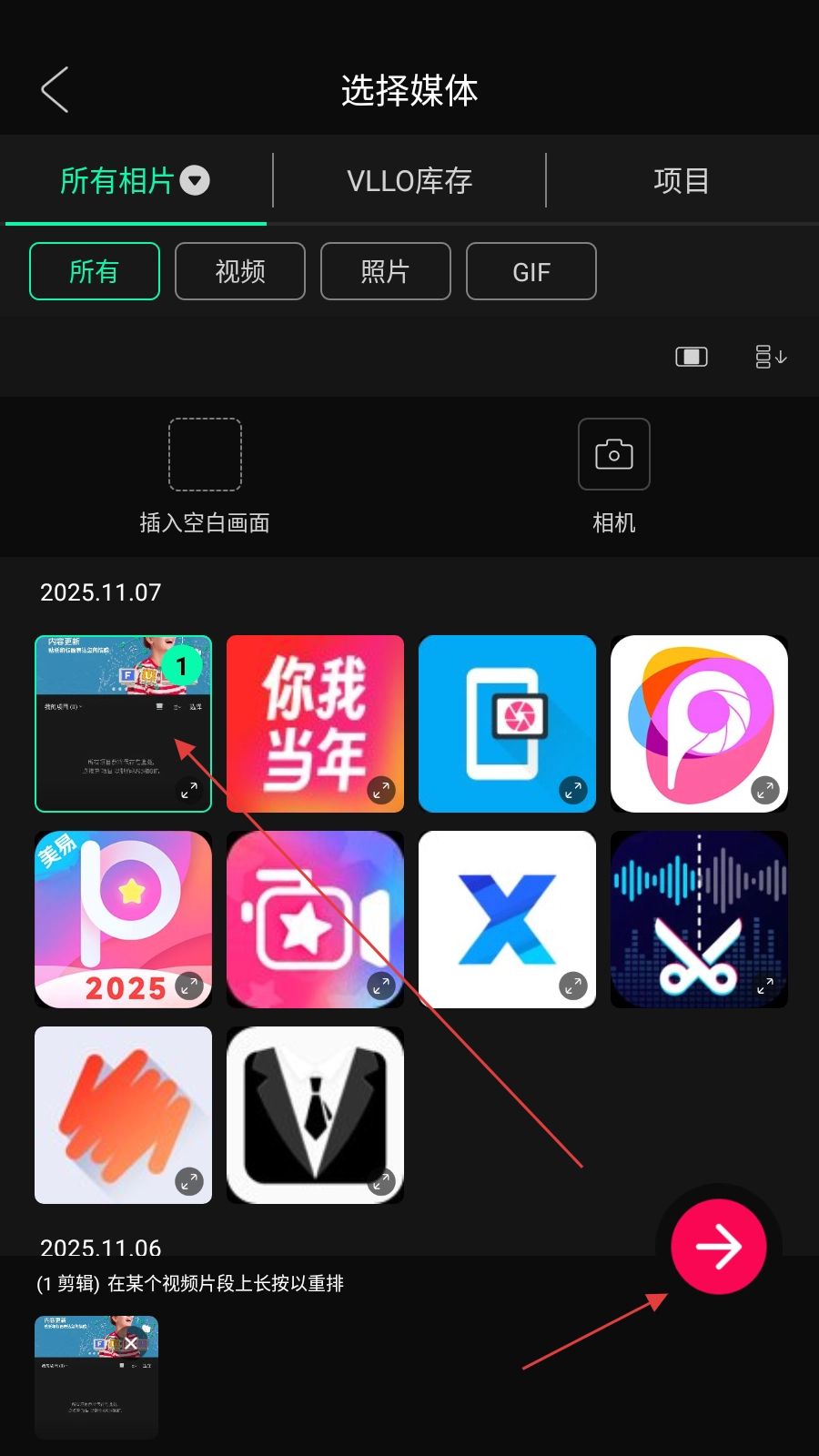Open the 相机 camera button
Screen dimensions: 819x1456
[614, 455]
